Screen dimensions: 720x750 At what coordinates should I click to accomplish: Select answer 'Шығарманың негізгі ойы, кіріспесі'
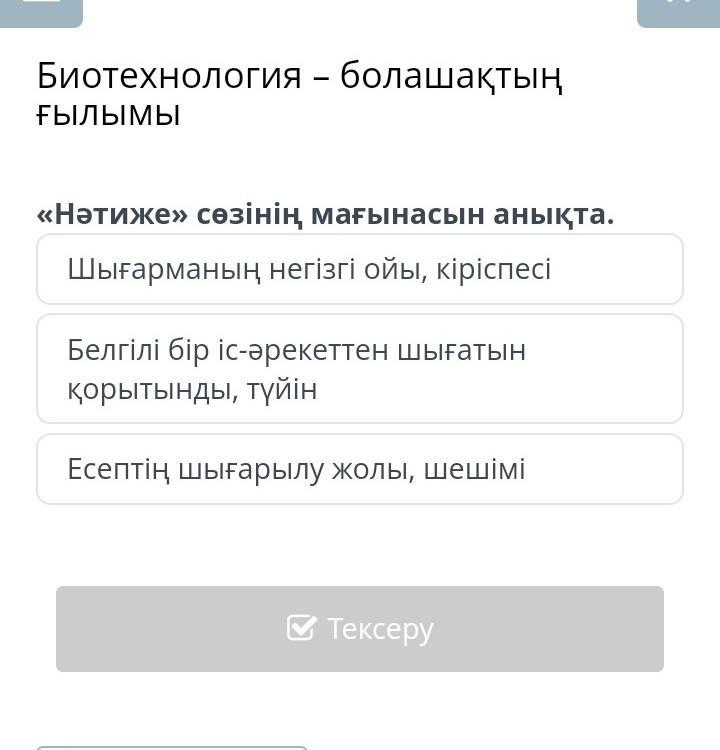(x=360, y=269)
